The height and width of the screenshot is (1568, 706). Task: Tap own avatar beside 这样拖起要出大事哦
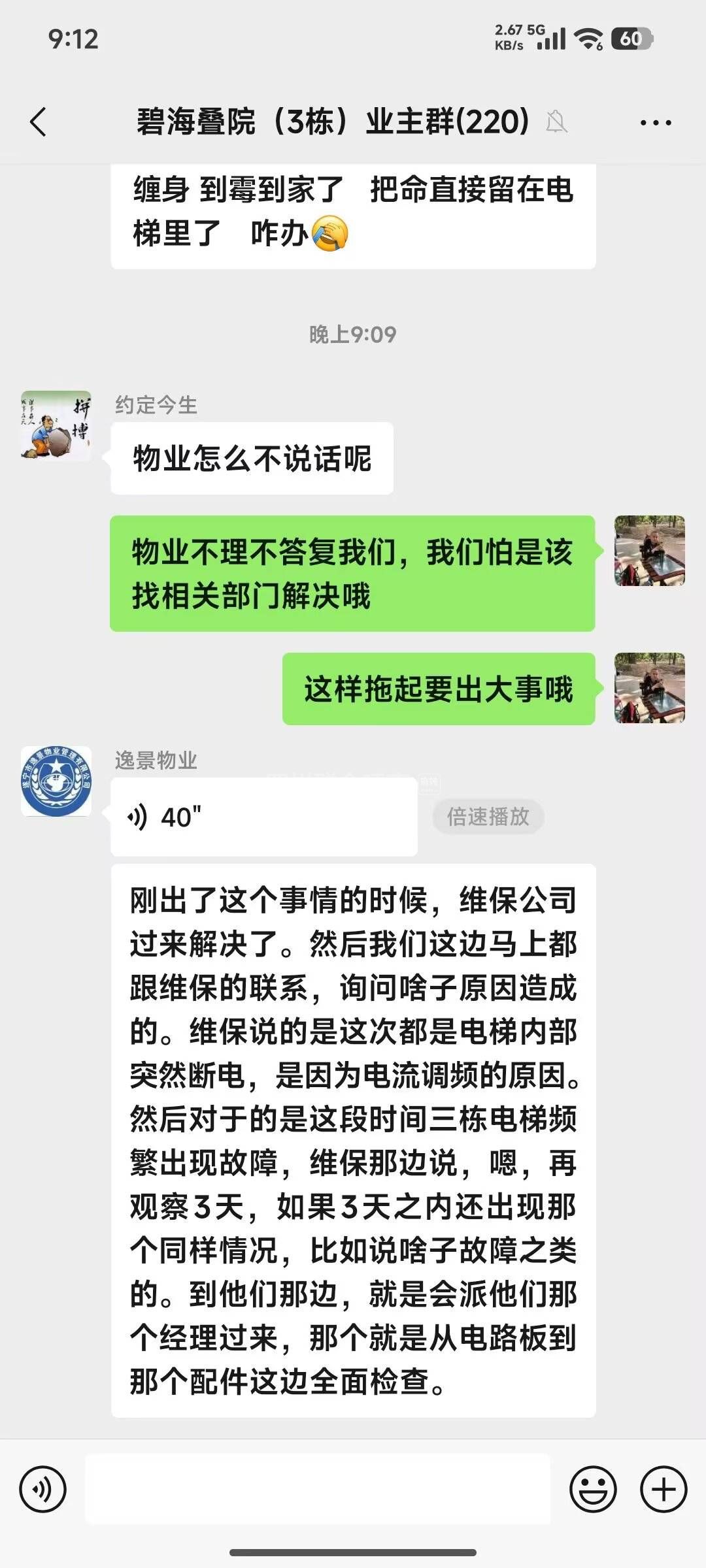(649, 688)
